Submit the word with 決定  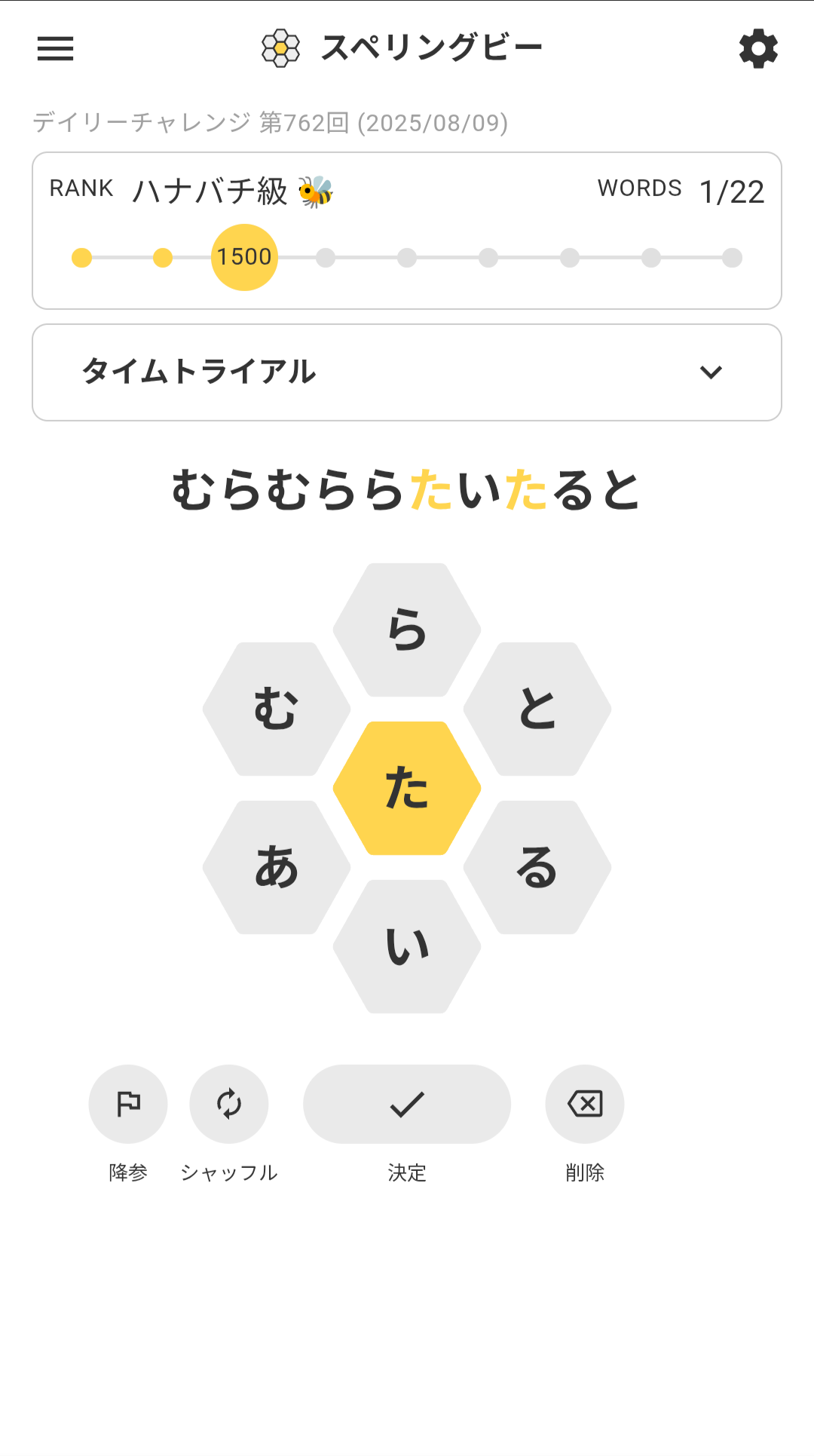[407, 1104]
